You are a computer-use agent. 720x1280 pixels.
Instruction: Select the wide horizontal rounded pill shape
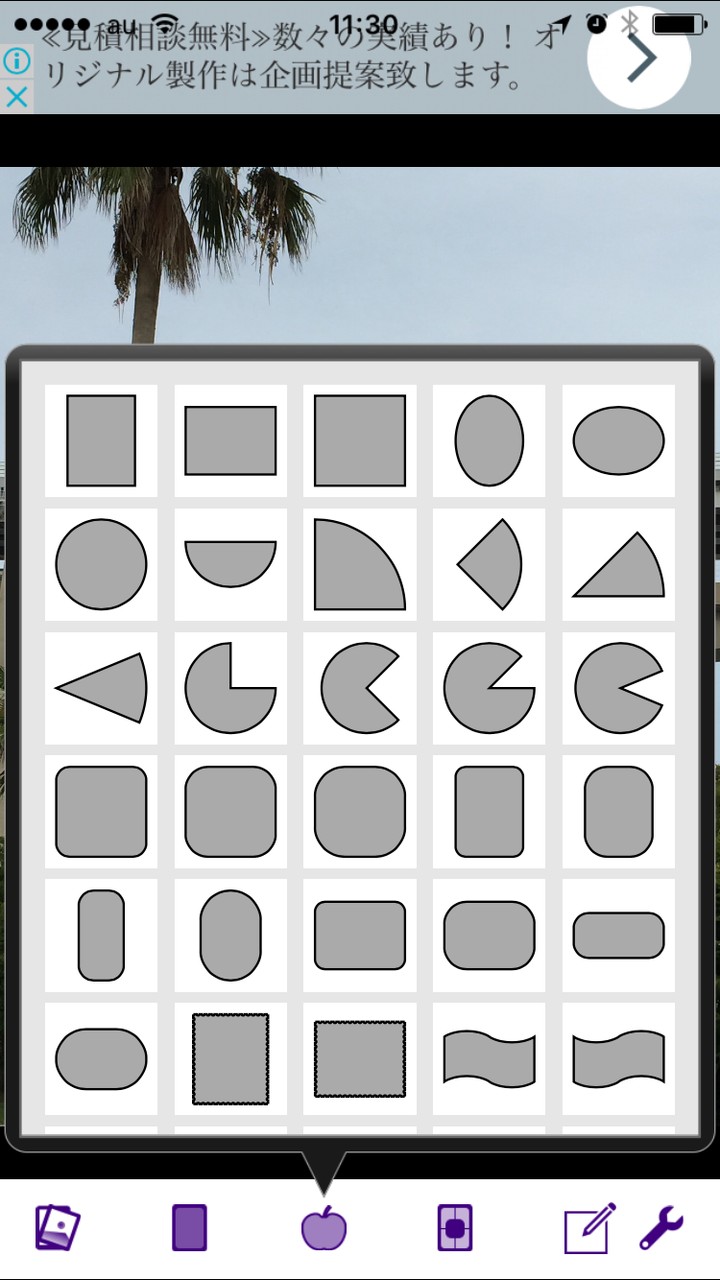(618, 935)
